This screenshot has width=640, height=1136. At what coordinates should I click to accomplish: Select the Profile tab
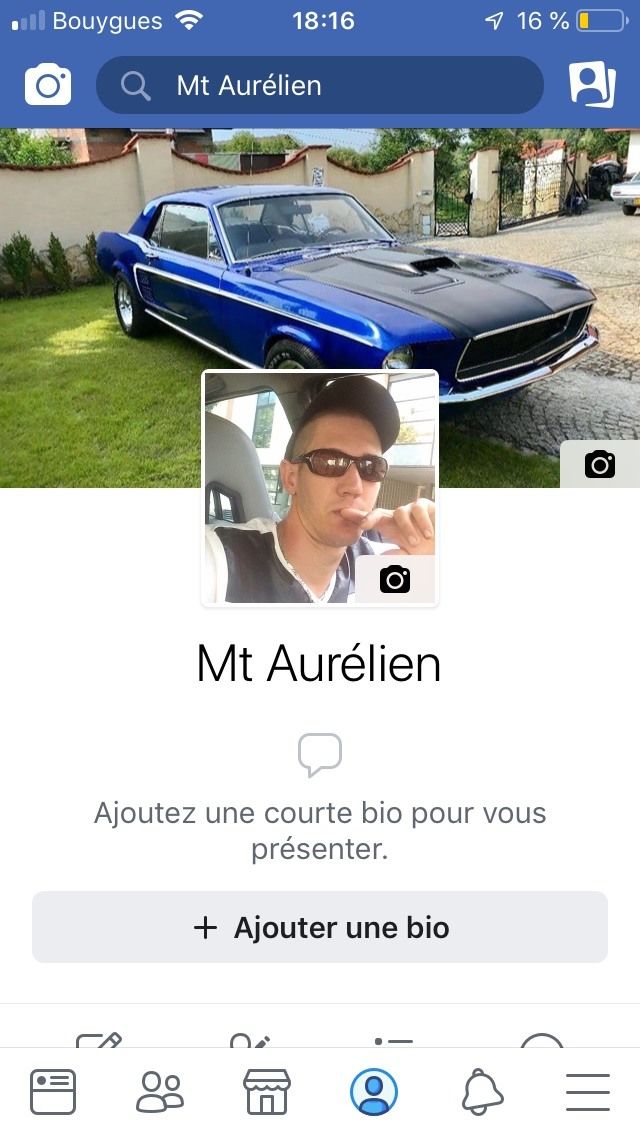[x=374, y=1092]
